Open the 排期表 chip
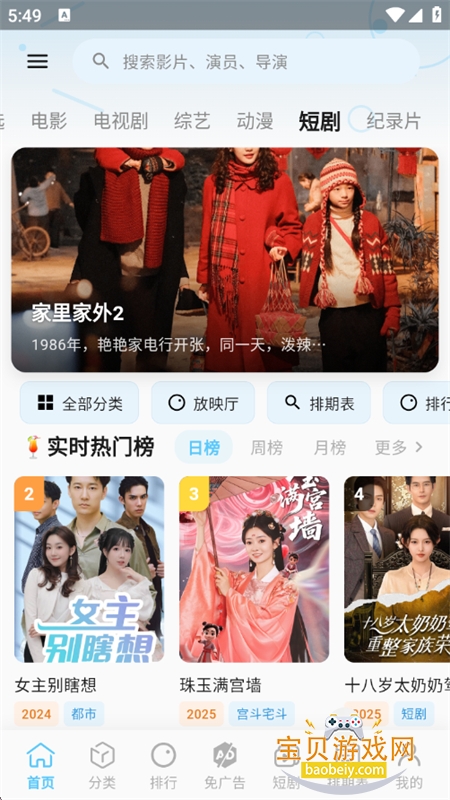 coord(319,403)
